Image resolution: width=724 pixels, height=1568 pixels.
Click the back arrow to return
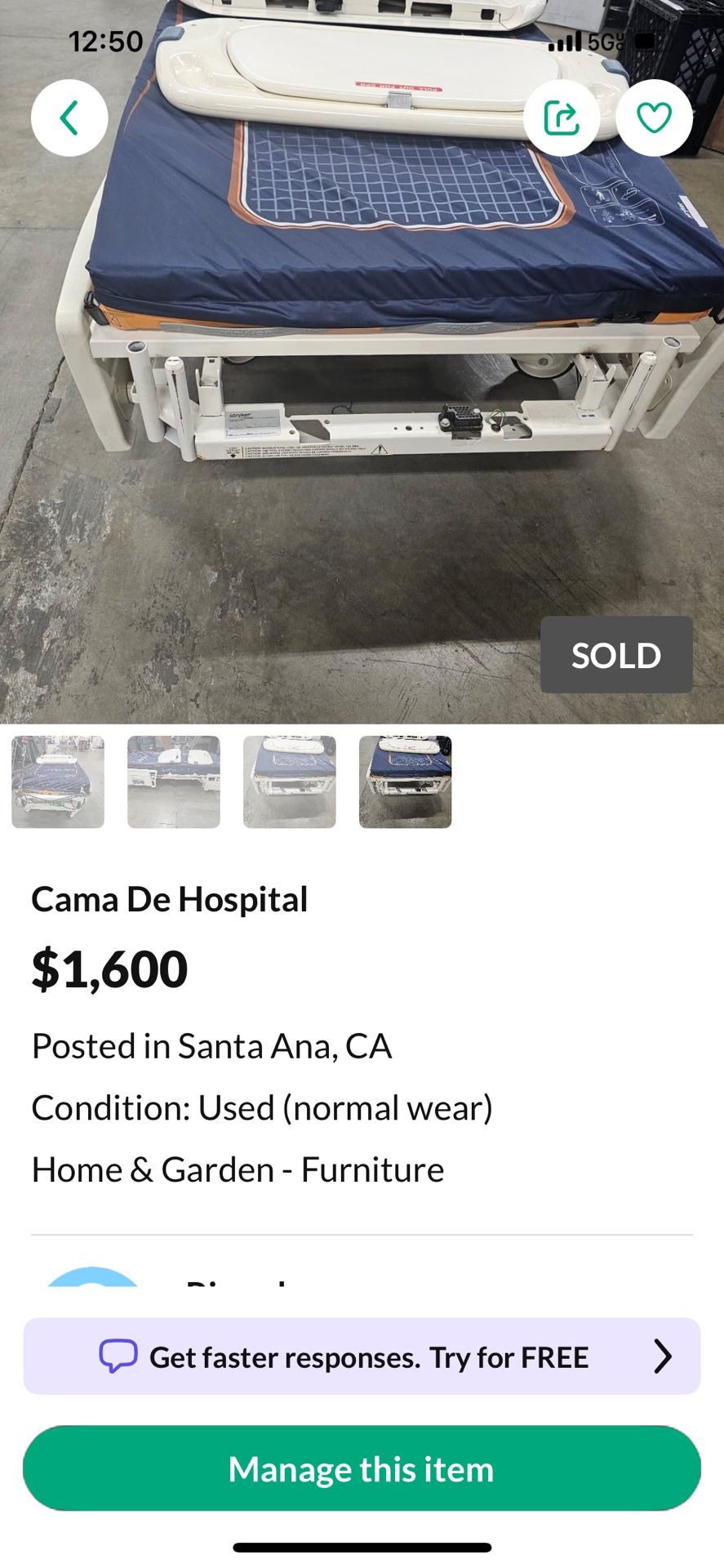pos(69,118)
